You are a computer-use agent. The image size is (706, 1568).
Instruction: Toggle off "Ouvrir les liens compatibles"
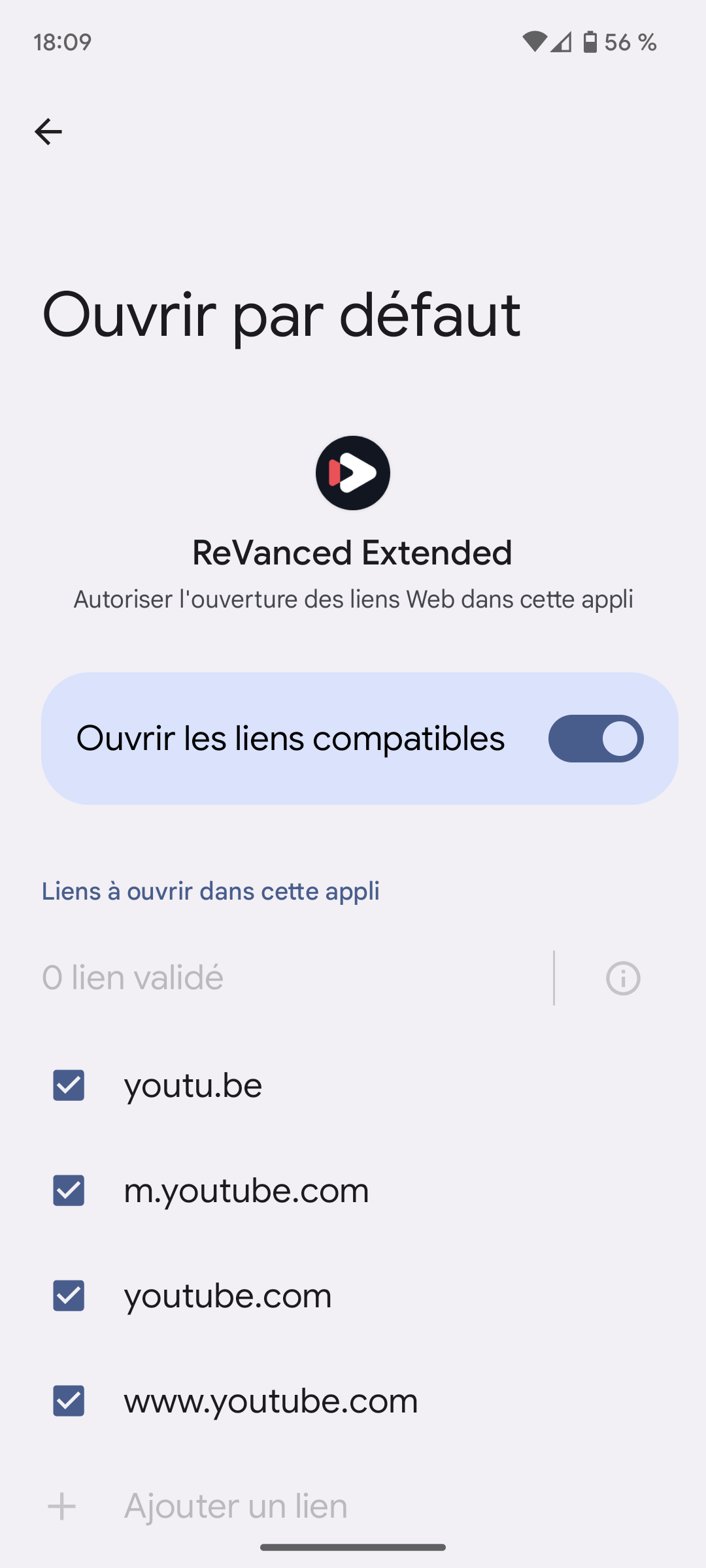596,738
